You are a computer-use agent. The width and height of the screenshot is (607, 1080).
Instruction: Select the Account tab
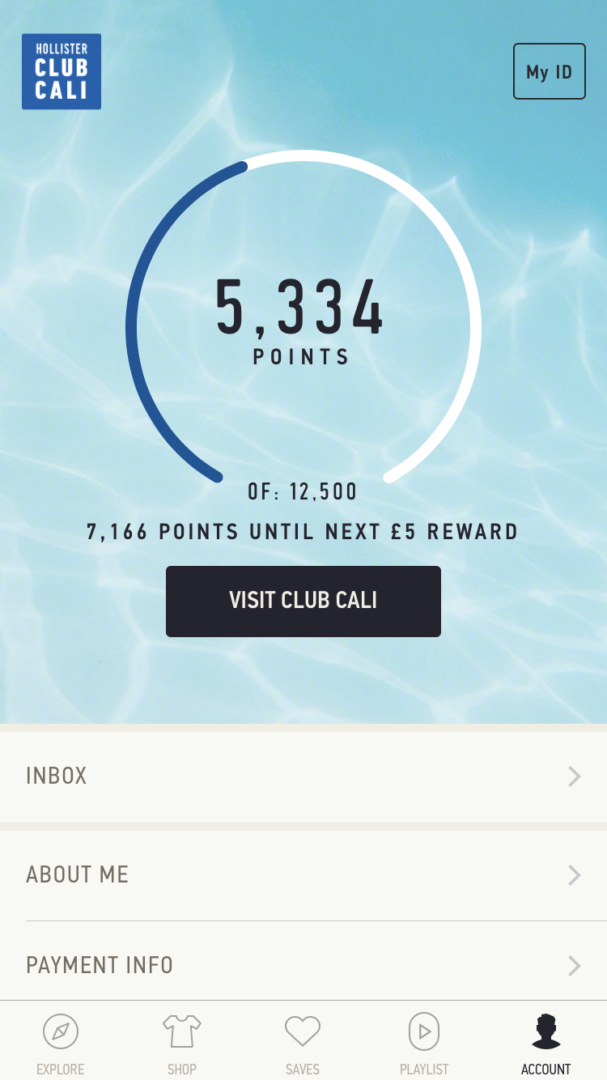(546, 1042)
